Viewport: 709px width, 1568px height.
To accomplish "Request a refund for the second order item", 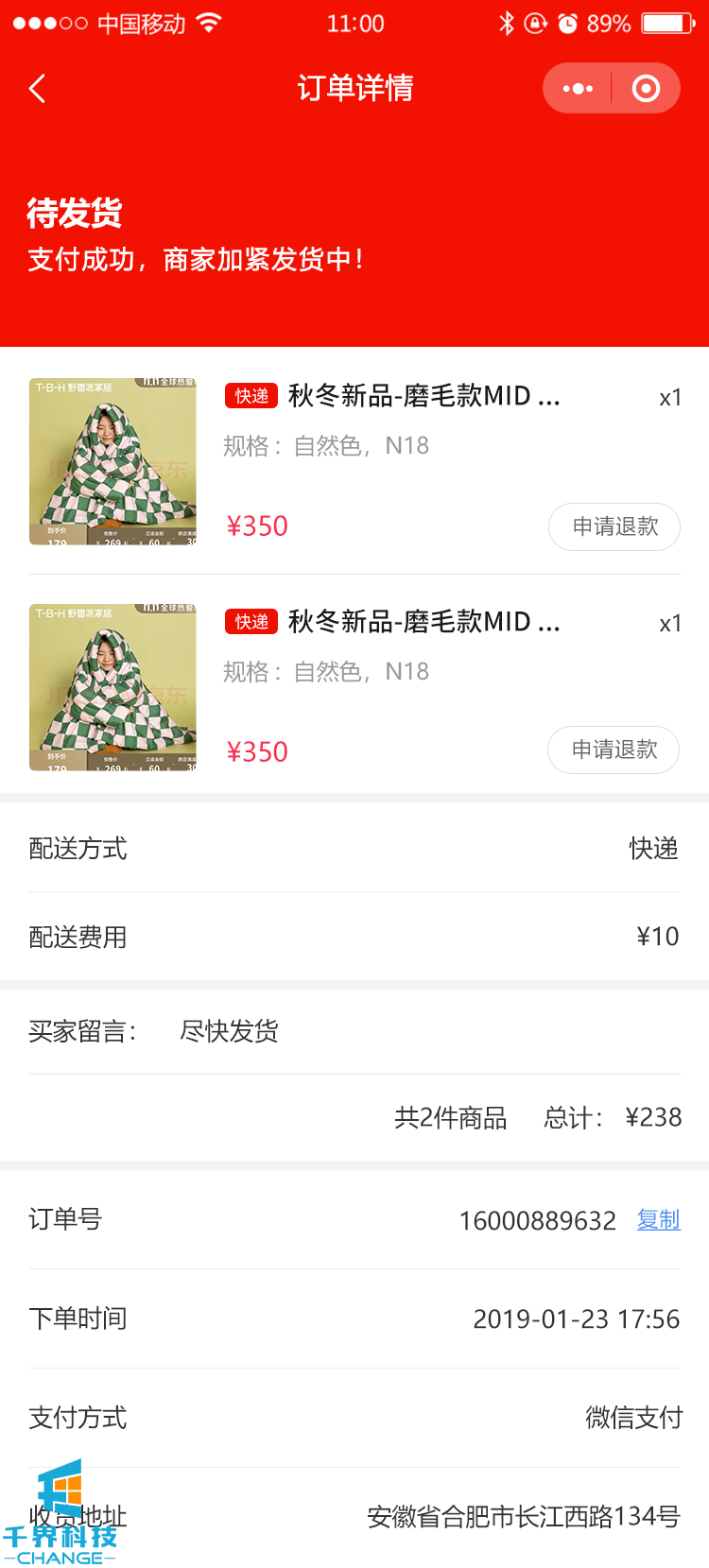I will [614, 750].
